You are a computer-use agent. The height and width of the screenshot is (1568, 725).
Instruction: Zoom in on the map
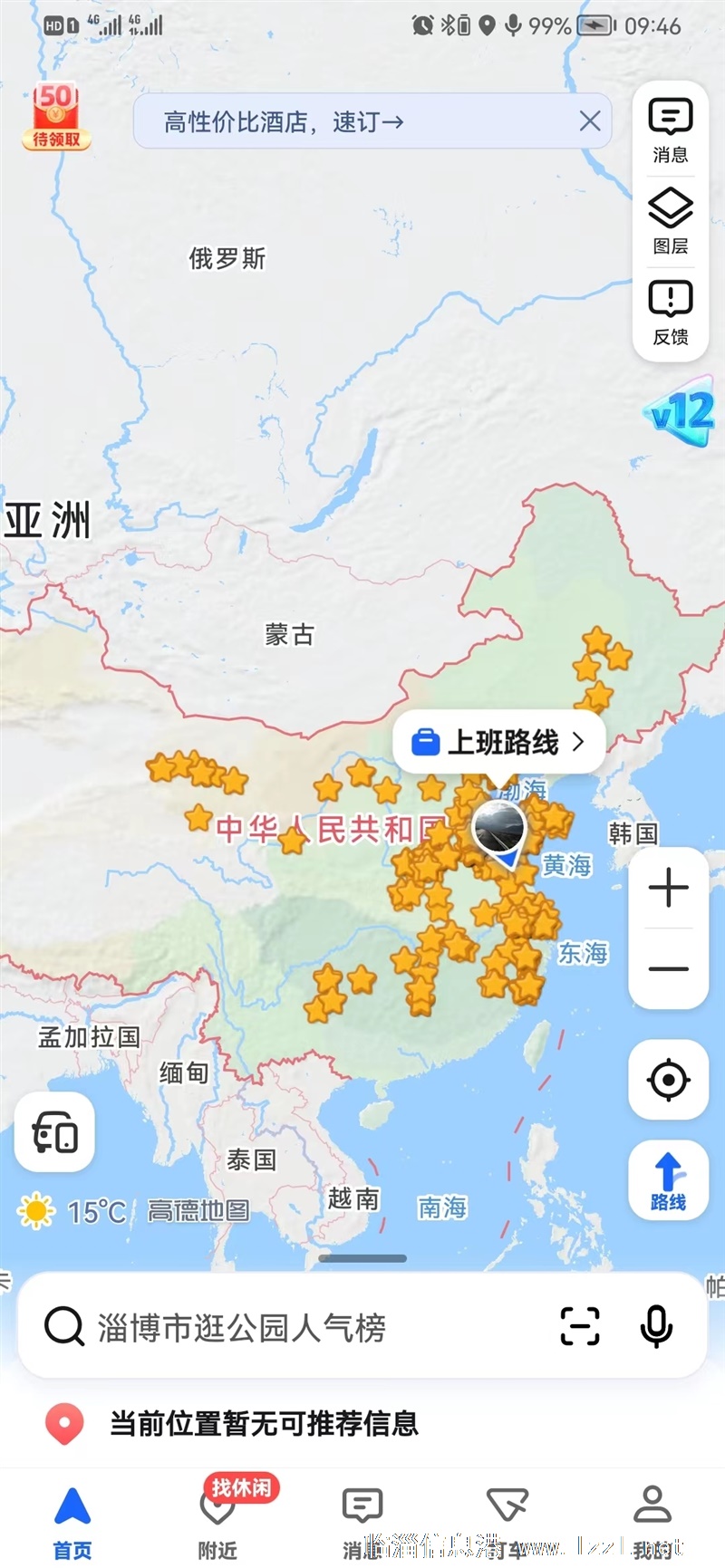669,887
